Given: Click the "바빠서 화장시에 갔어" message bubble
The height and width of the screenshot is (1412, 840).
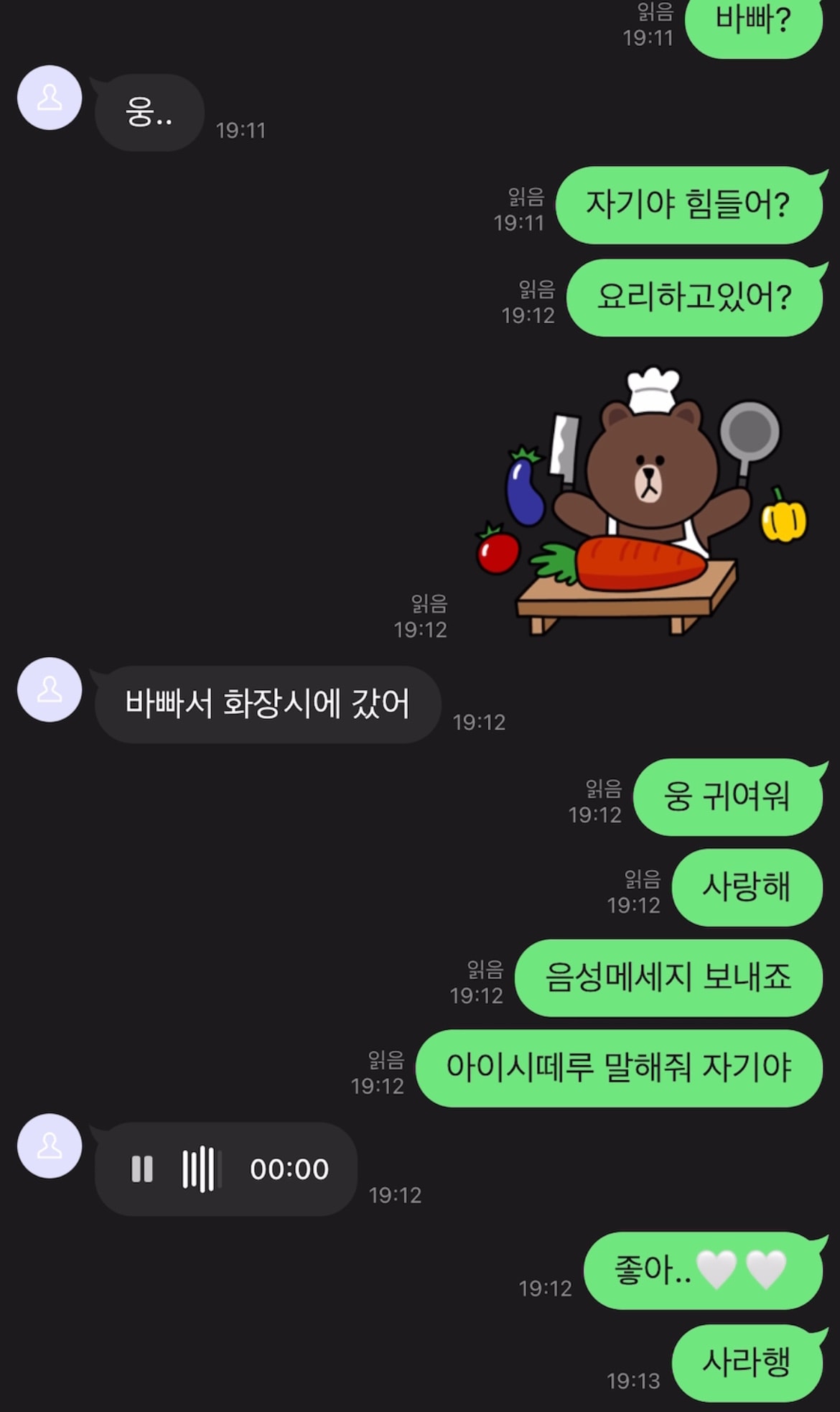Looking at the screenshot, I should pos(267,705).
